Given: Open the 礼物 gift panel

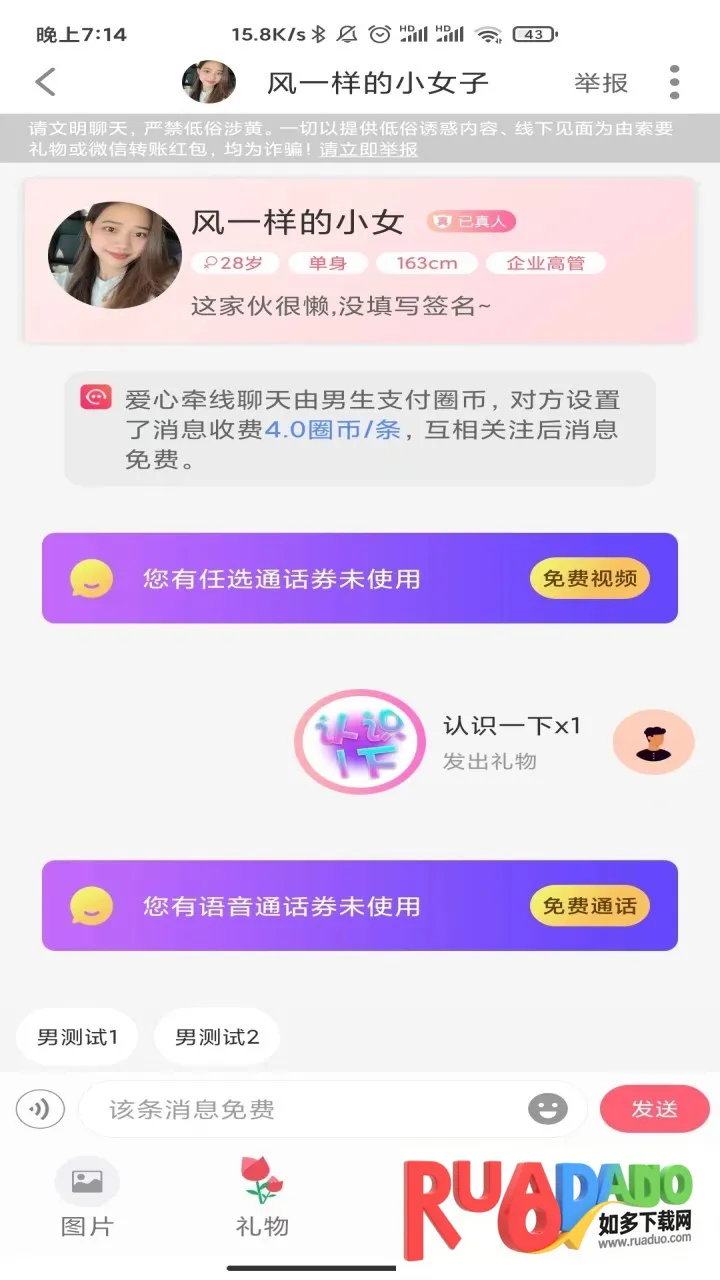Looking at the screenshot, I should point(262,1198).
